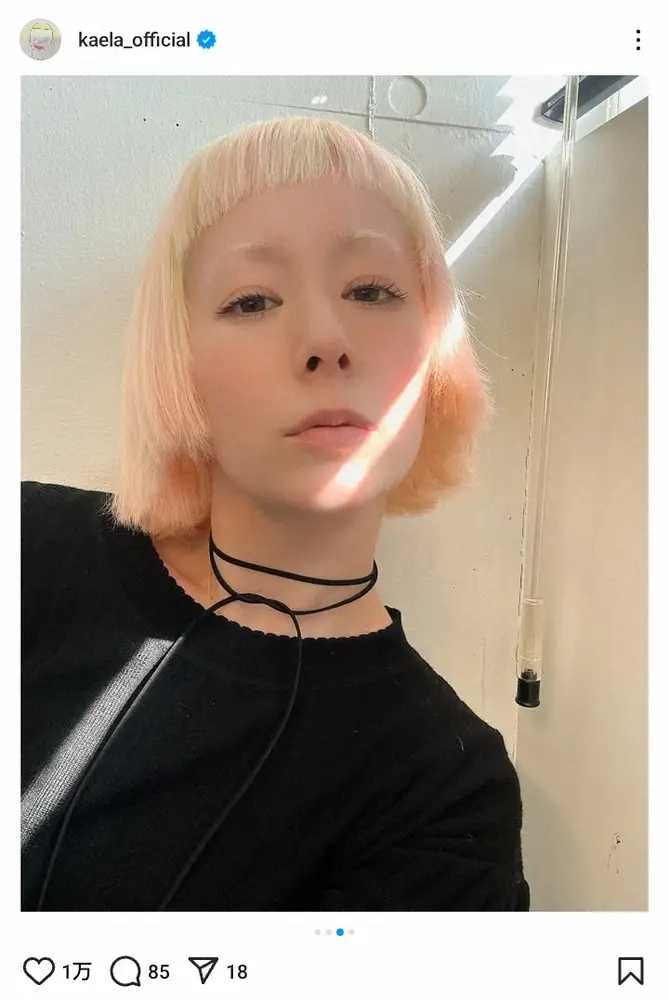Open the comments on this post
Viewport: 669px width, 1000px height.
coord(126,971)
